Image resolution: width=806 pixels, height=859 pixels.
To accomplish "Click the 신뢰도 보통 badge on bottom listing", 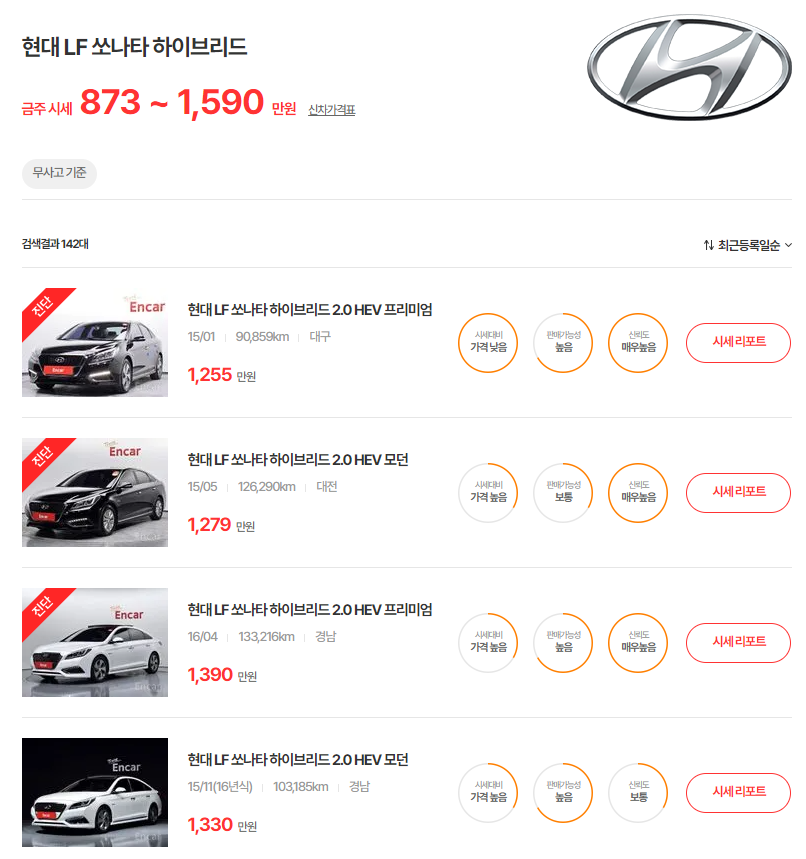I will pyautogui.click(x=638, y=793).
